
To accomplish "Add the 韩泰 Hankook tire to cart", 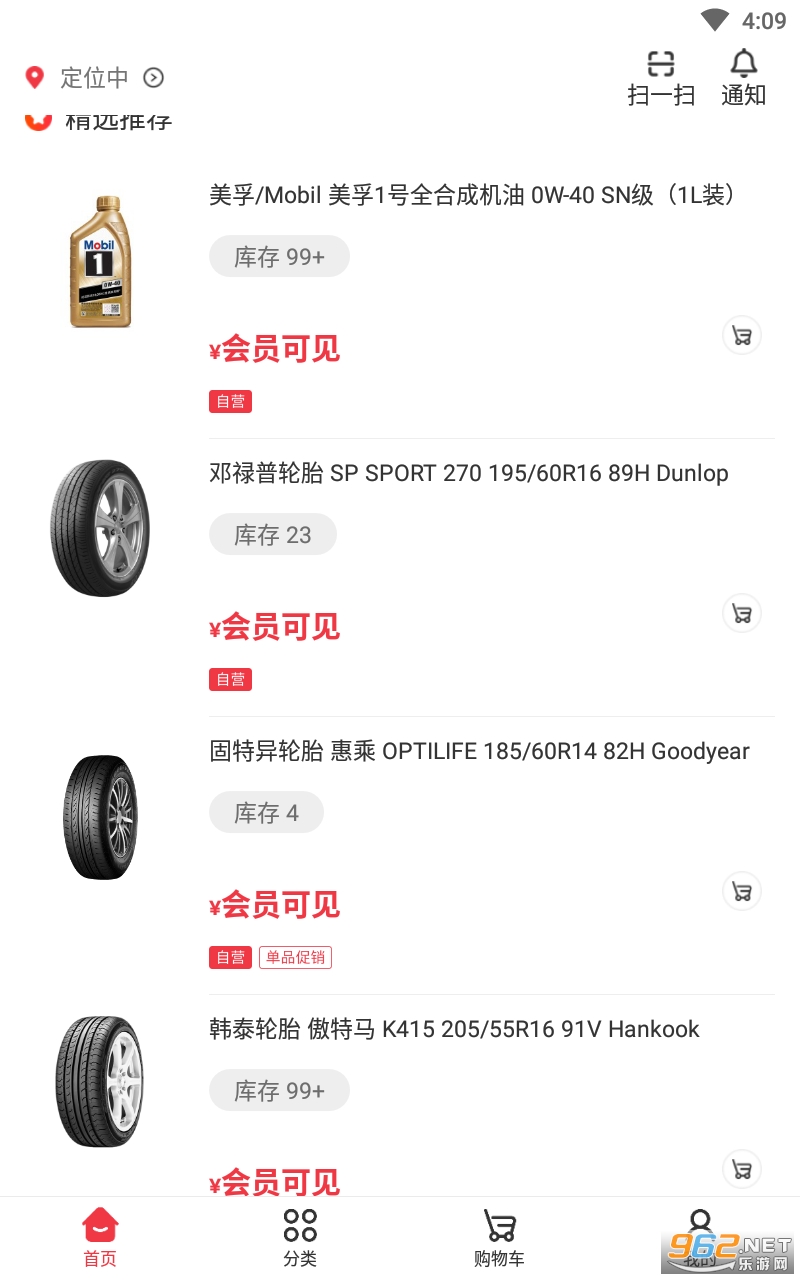I will click(x=742, y=1169).
